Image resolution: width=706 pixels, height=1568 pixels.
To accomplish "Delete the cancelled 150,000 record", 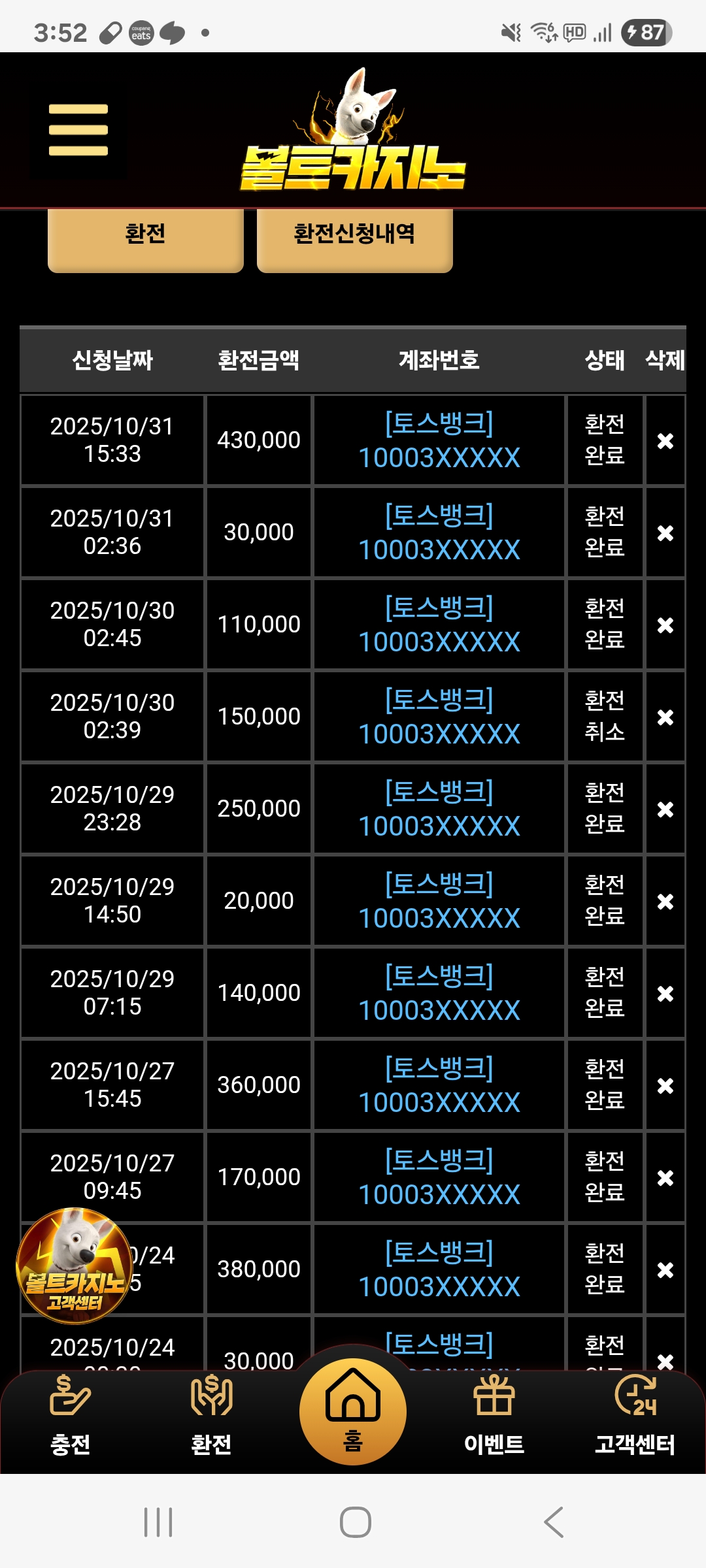I will click(665, 717).
